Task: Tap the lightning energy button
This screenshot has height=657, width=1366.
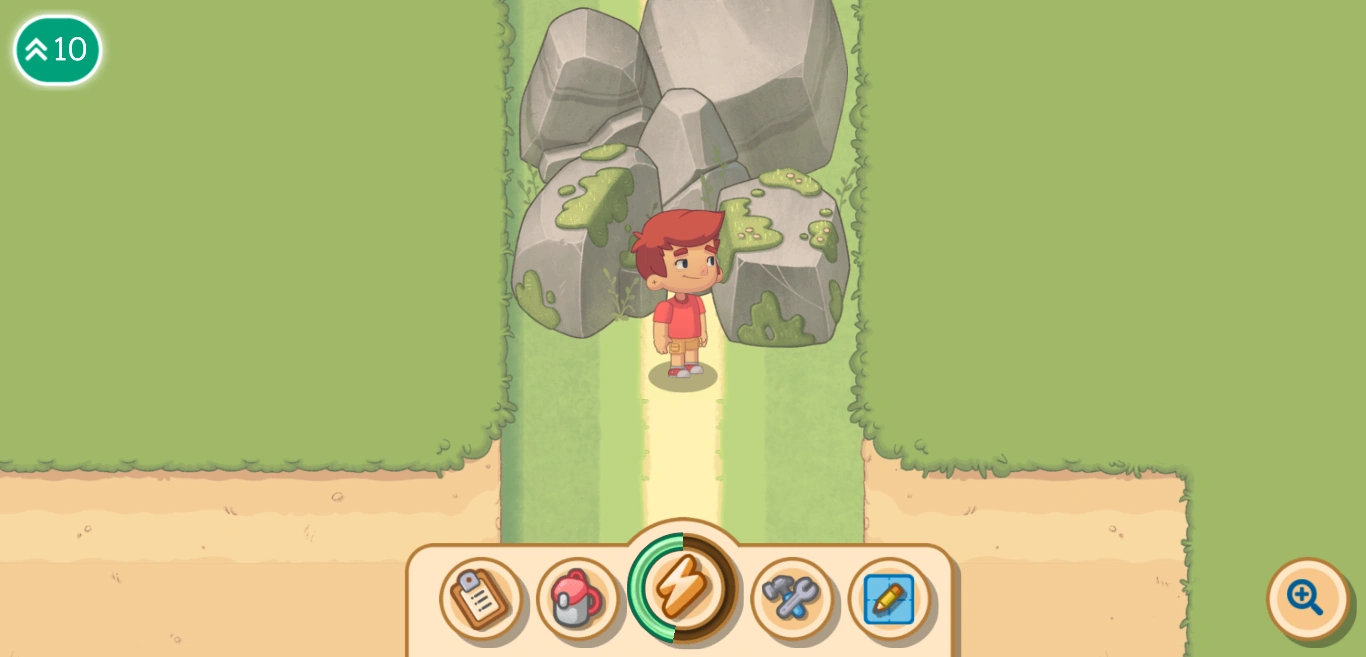Action: 683,588
